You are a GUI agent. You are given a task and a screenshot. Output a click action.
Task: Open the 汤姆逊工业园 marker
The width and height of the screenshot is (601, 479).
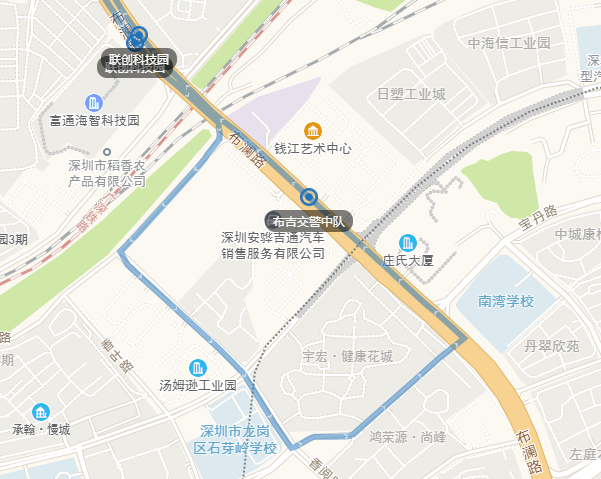pyautogui.click(x=198, y=367)
